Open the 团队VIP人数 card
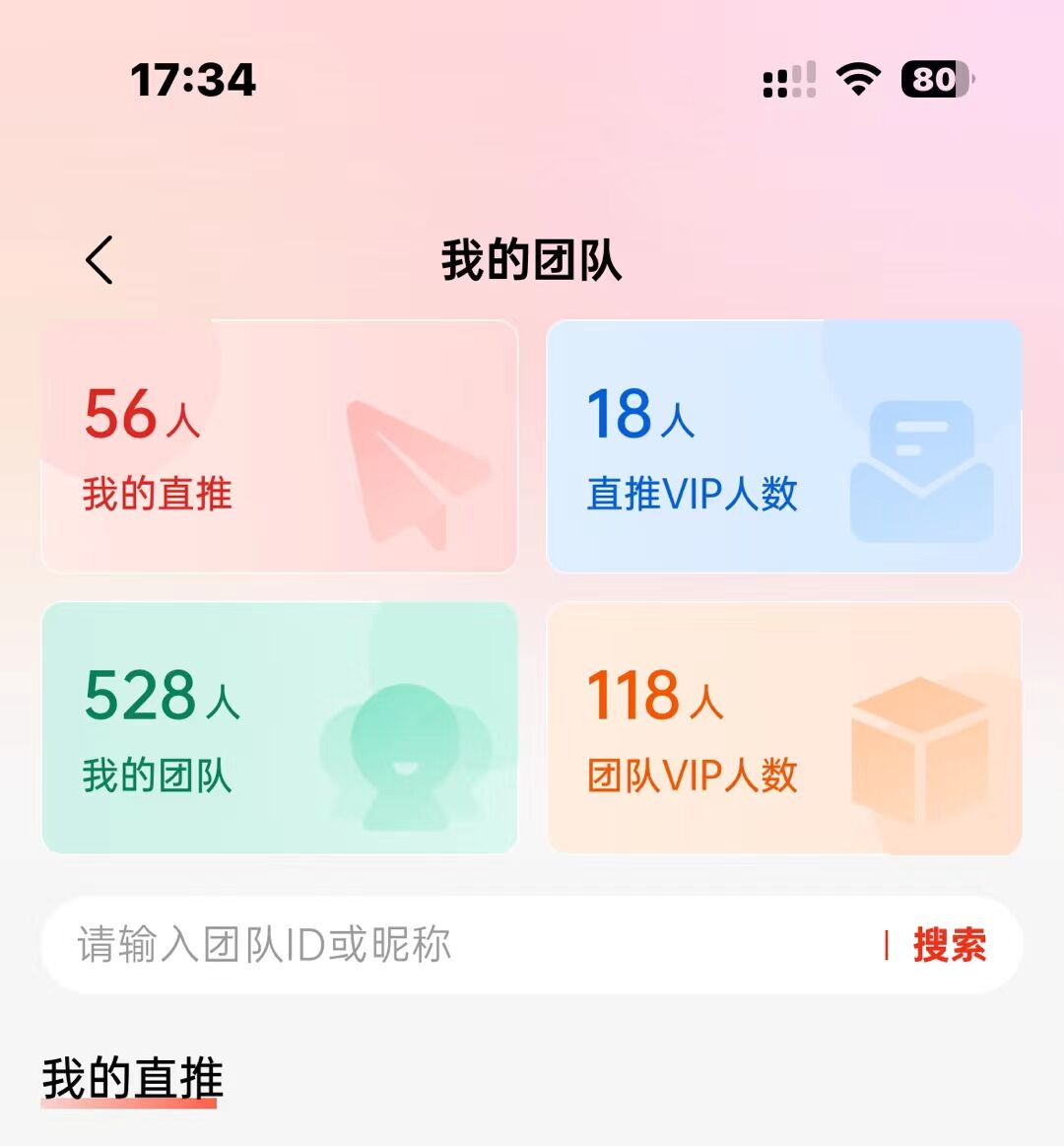Screen dimensions: 1064x1146 click(x=784, y=727)
